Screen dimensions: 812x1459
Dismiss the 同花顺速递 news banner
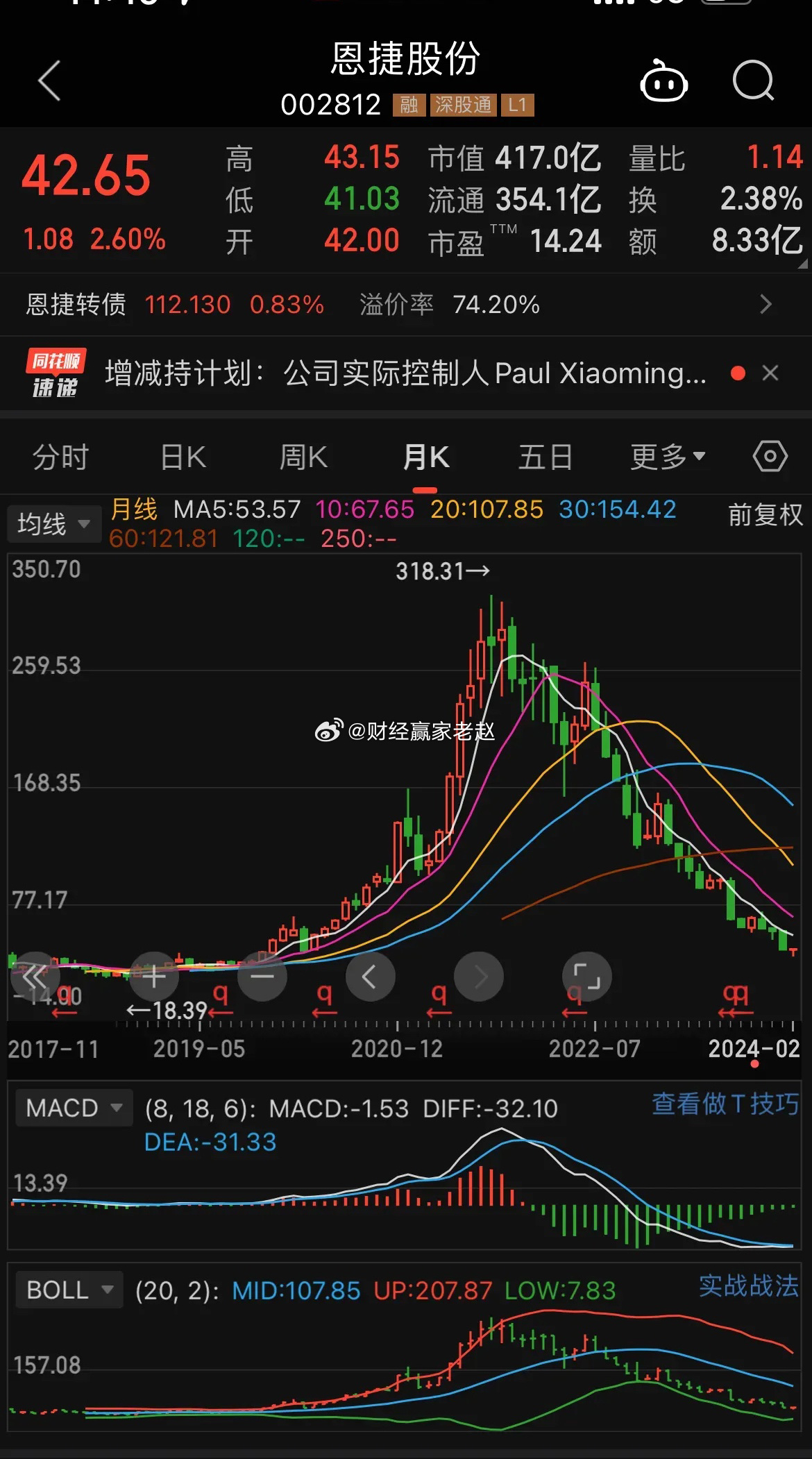click(770, 373)
